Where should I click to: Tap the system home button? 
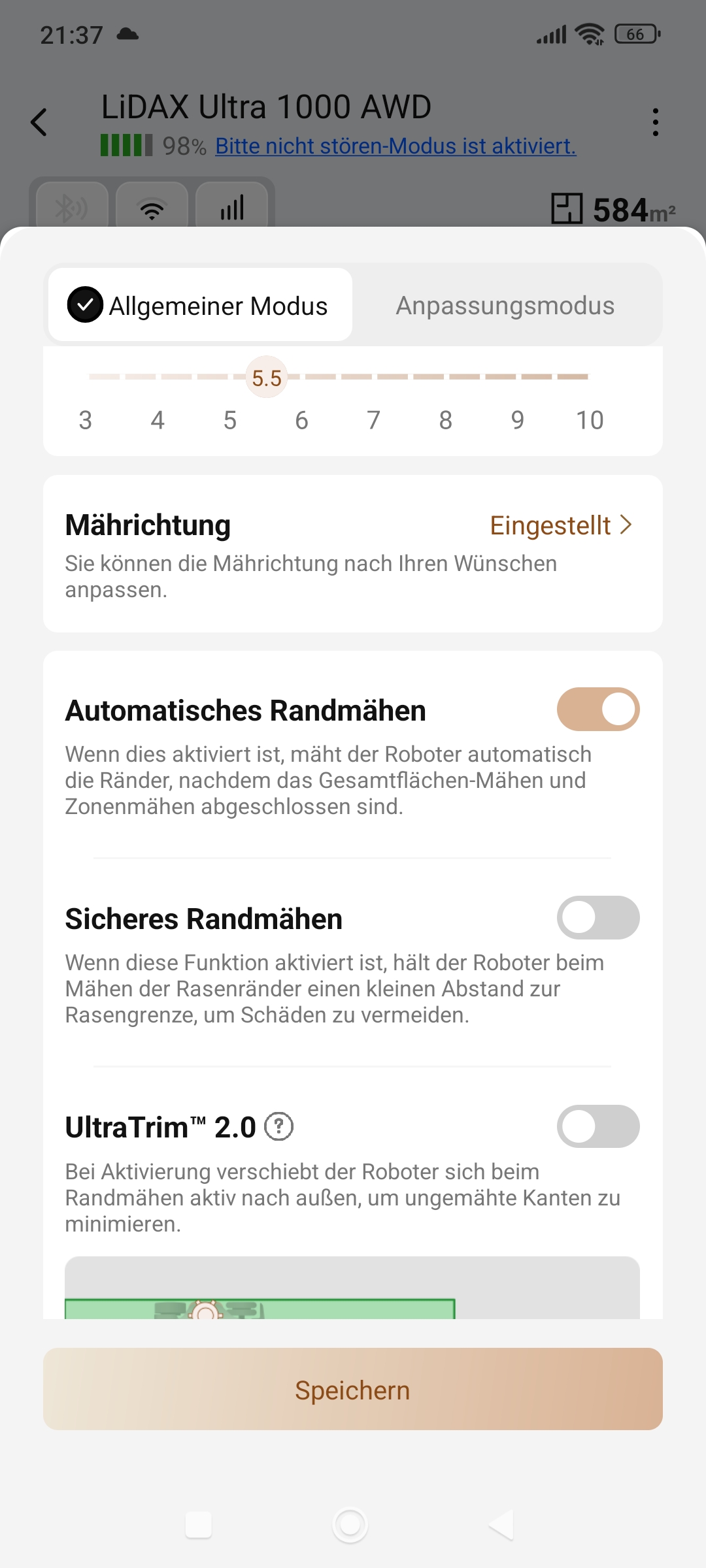point(350,1525)
